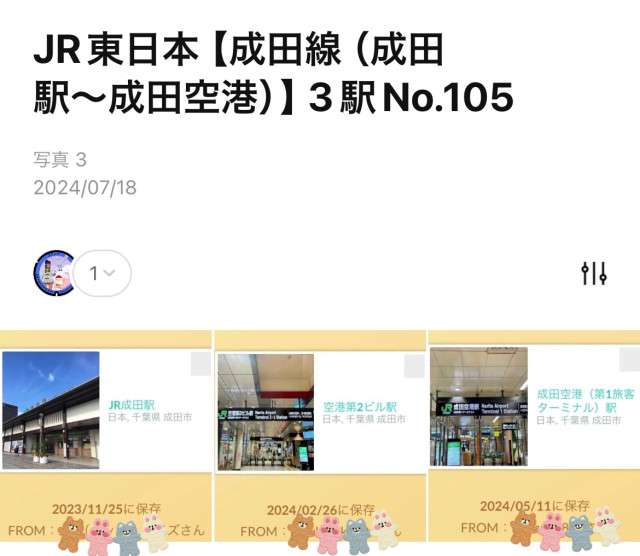
Task: Expand the contributor count dropdown
Action: coord(102,273)
